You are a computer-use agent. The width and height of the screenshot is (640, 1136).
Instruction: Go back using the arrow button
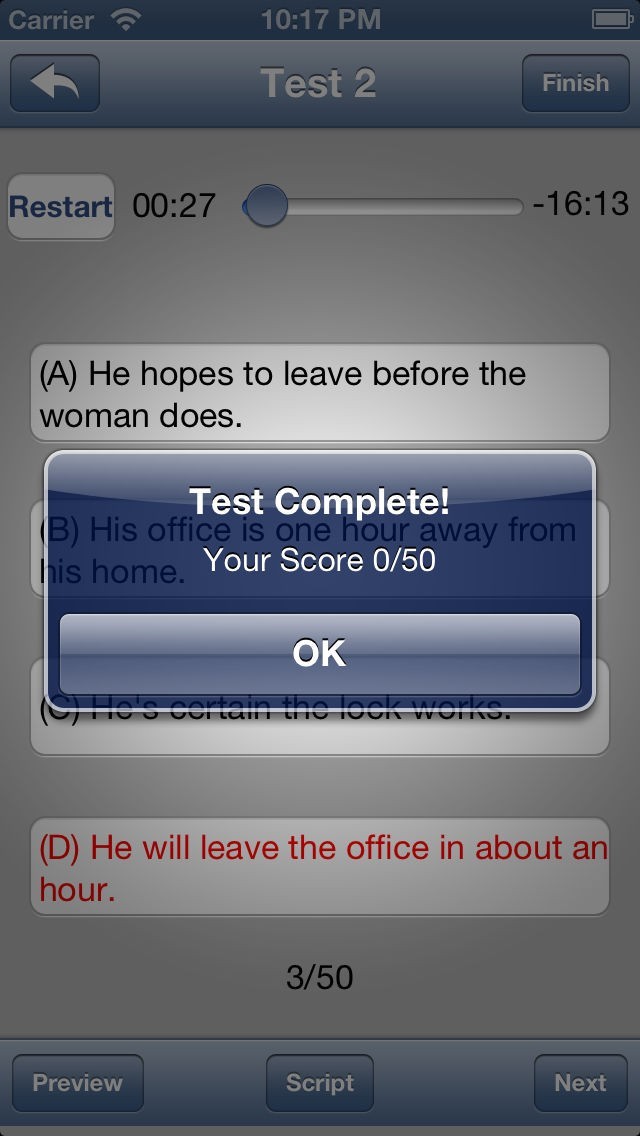55,83
